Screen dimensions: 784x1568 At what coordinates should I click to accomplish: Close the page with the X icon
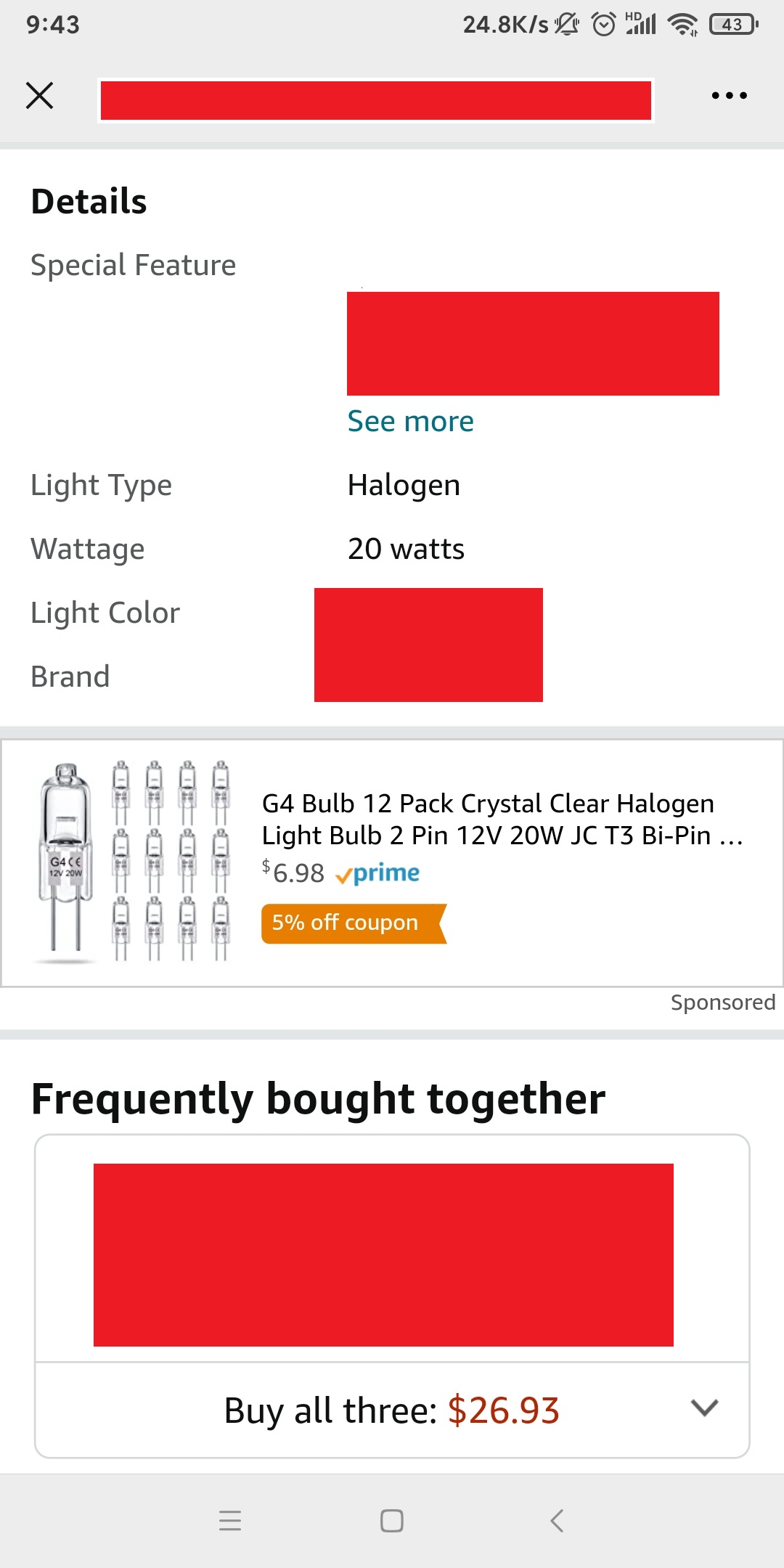click(39, 95)
